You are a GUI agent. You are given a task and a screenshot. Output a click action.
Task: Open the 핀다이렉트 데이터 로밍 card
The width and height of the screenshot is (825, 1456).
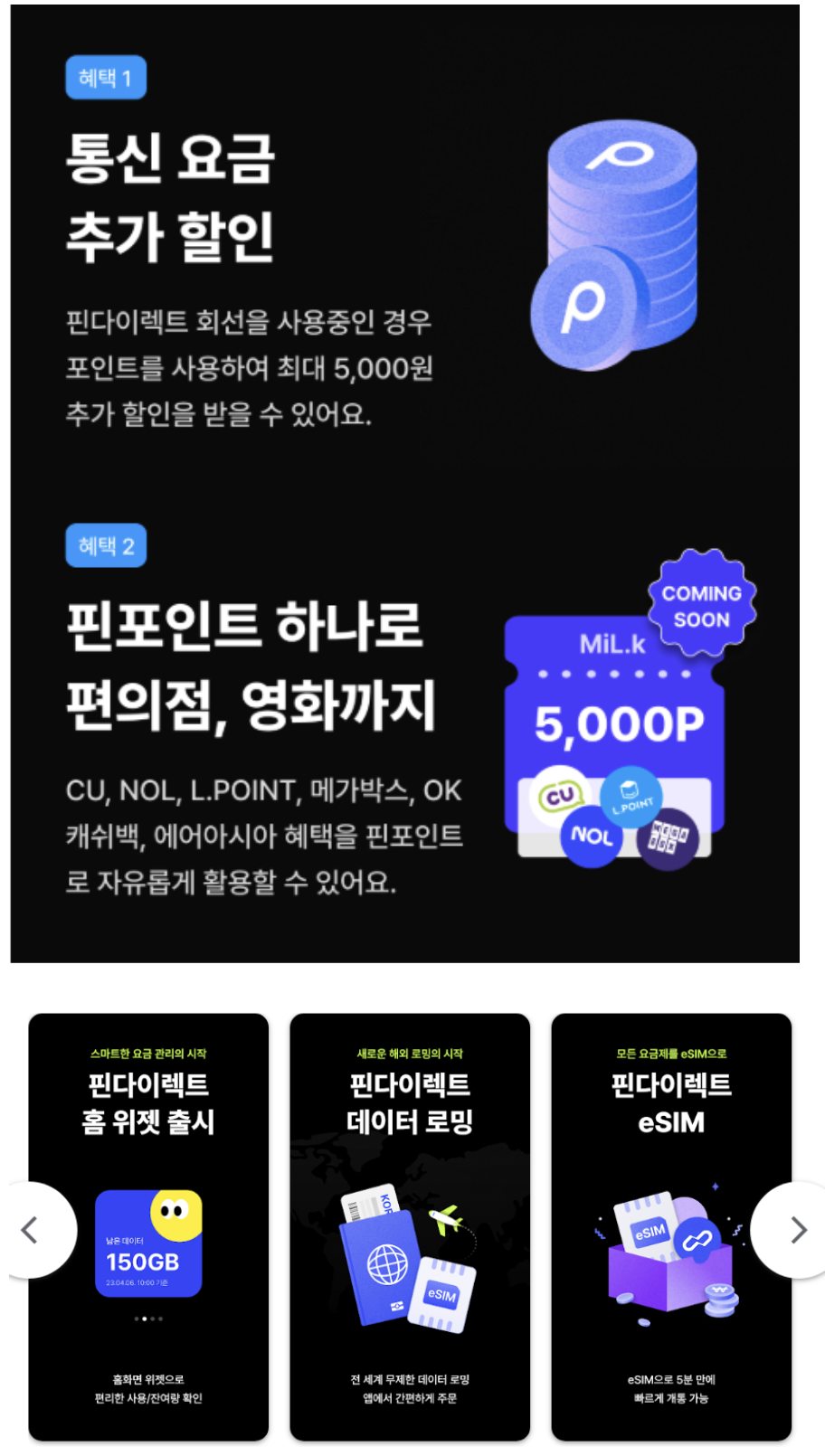click(410, 1225)
